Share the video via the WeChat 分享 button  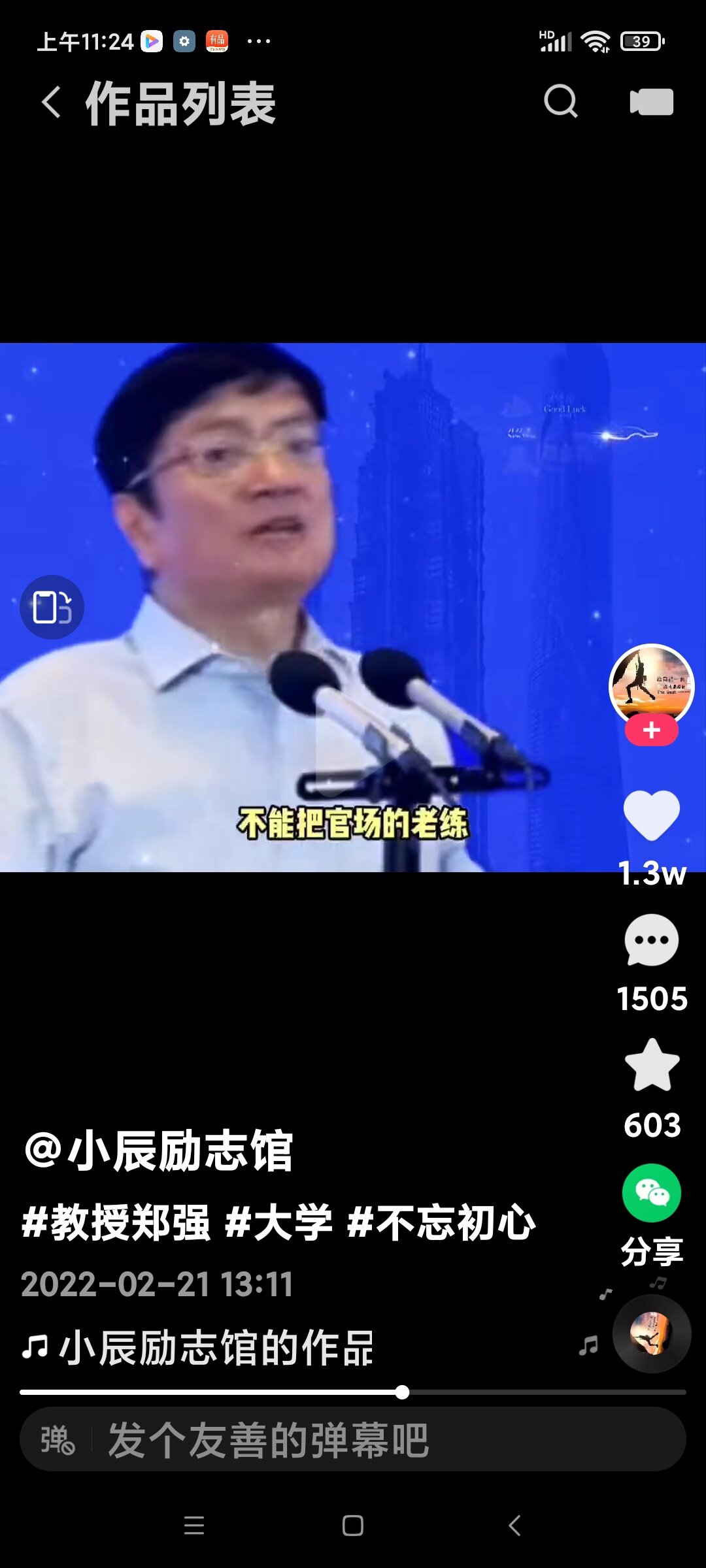click(652, 1193)
